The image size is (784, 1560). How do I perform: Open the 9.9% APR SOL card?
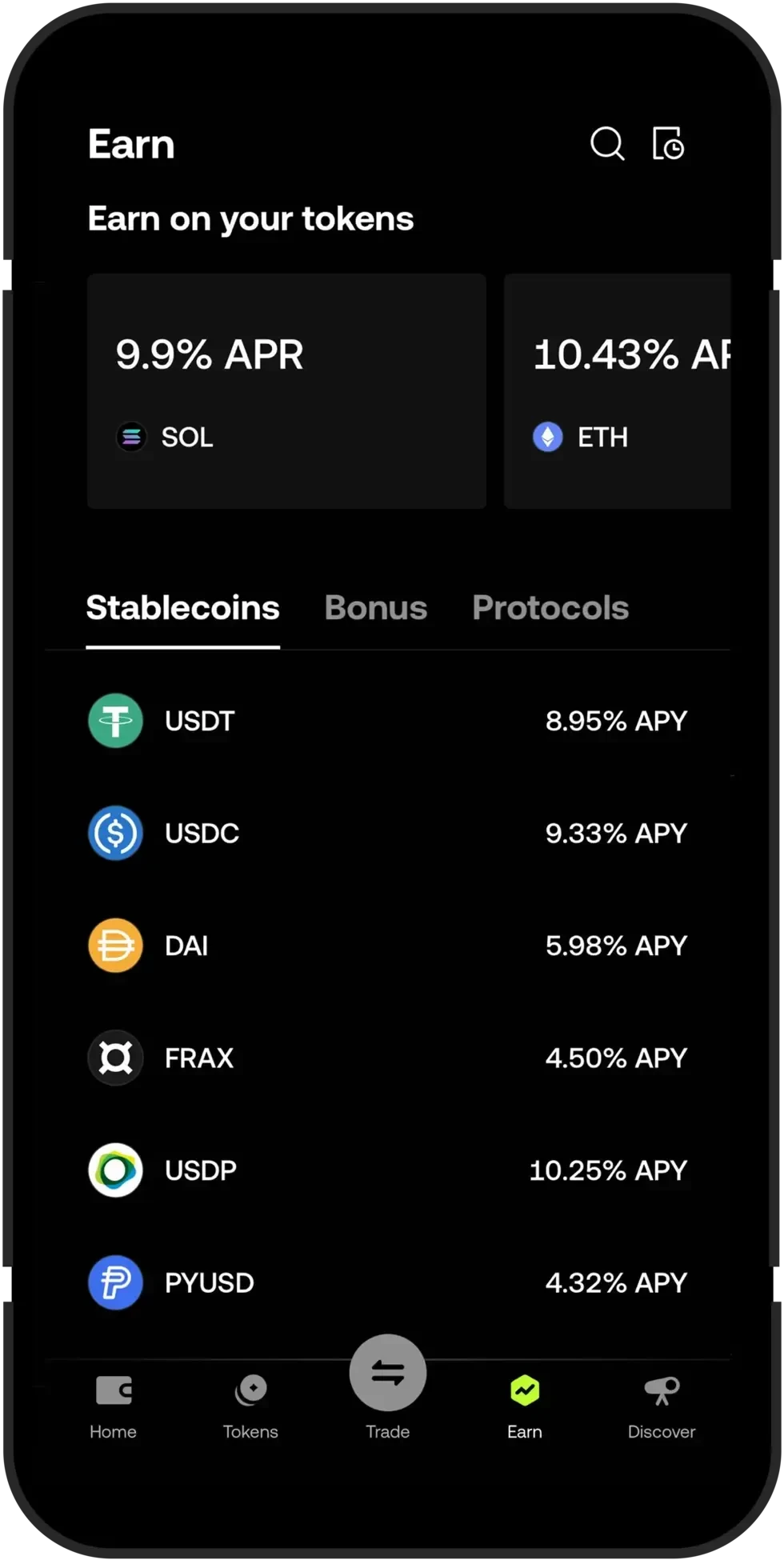[286, 390]
